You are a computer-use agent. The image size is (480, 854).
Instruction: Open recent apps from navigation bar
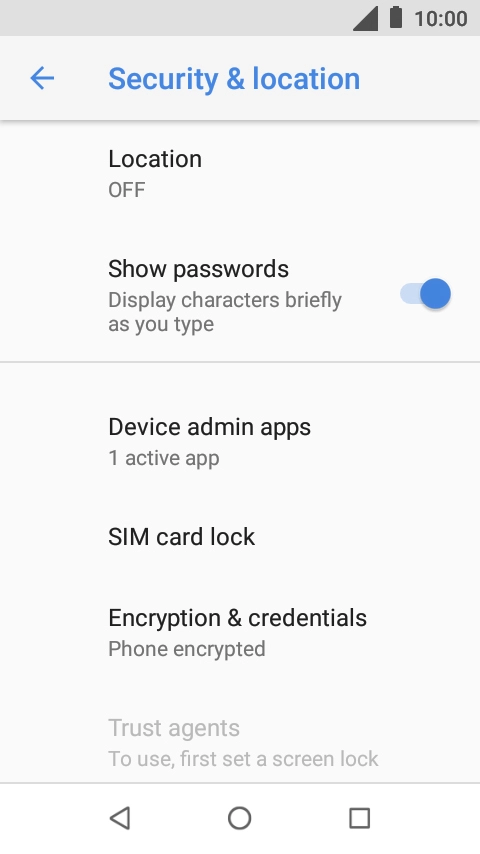[x=360, y=818]
